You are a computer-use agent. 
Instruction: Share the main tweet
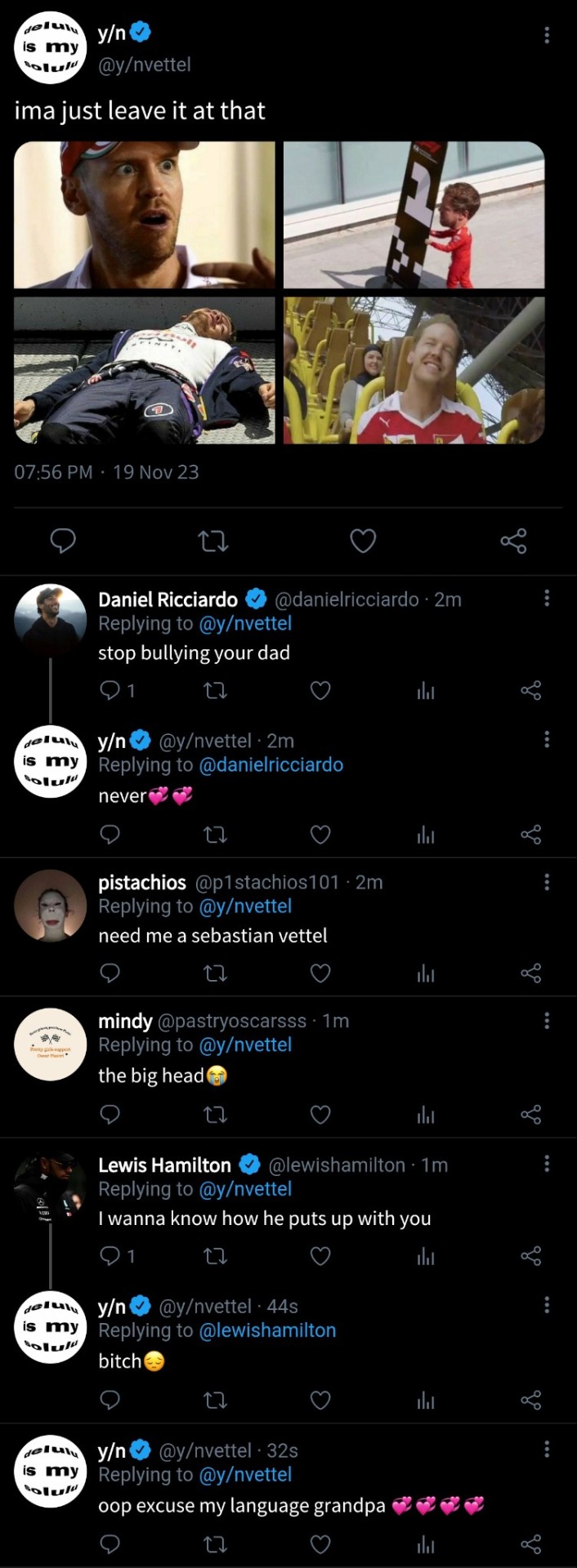(x=513, y=541)
